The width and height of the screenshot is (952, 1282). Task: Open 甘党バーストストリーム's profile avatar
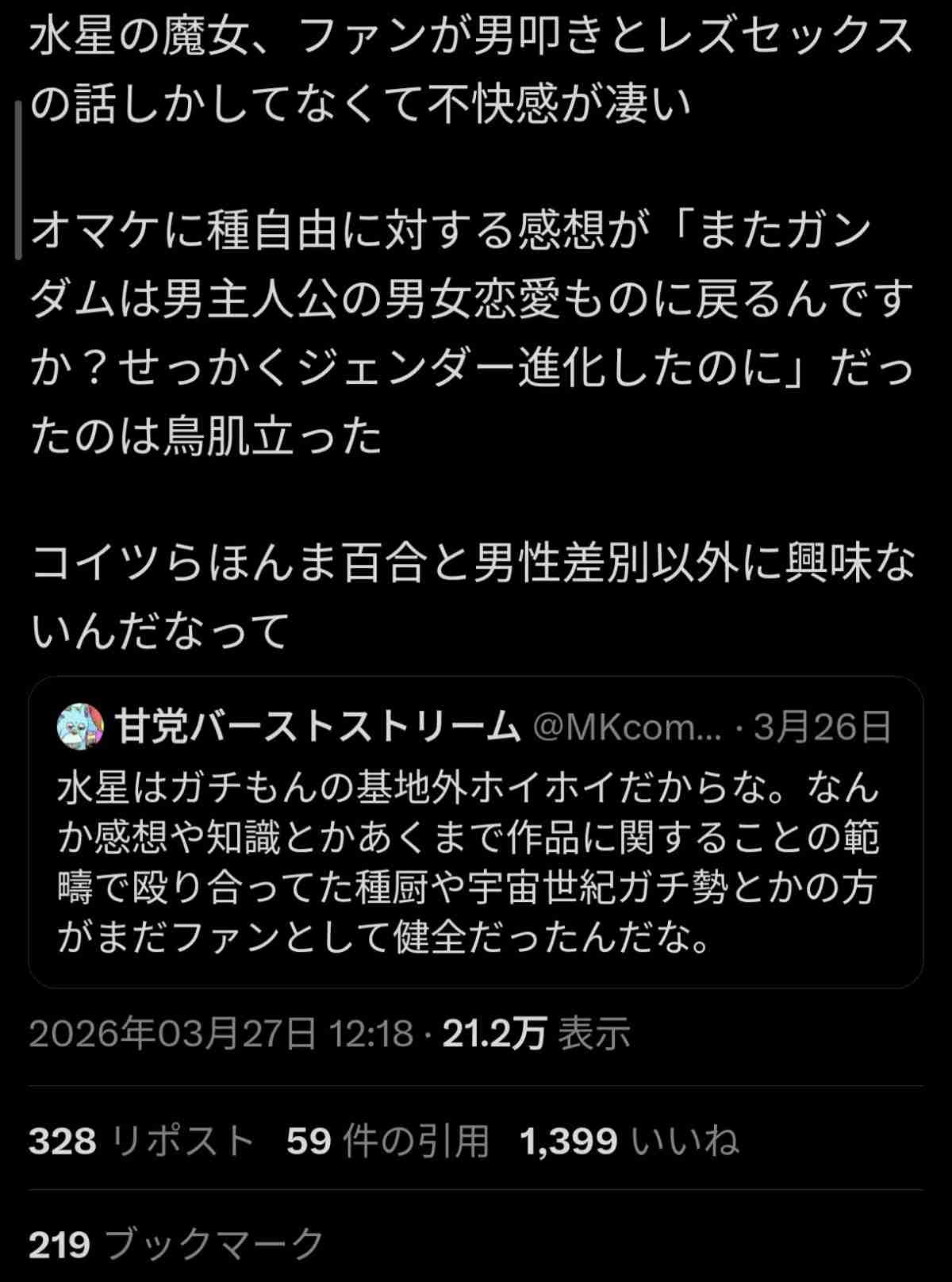[x=80, y=727]
